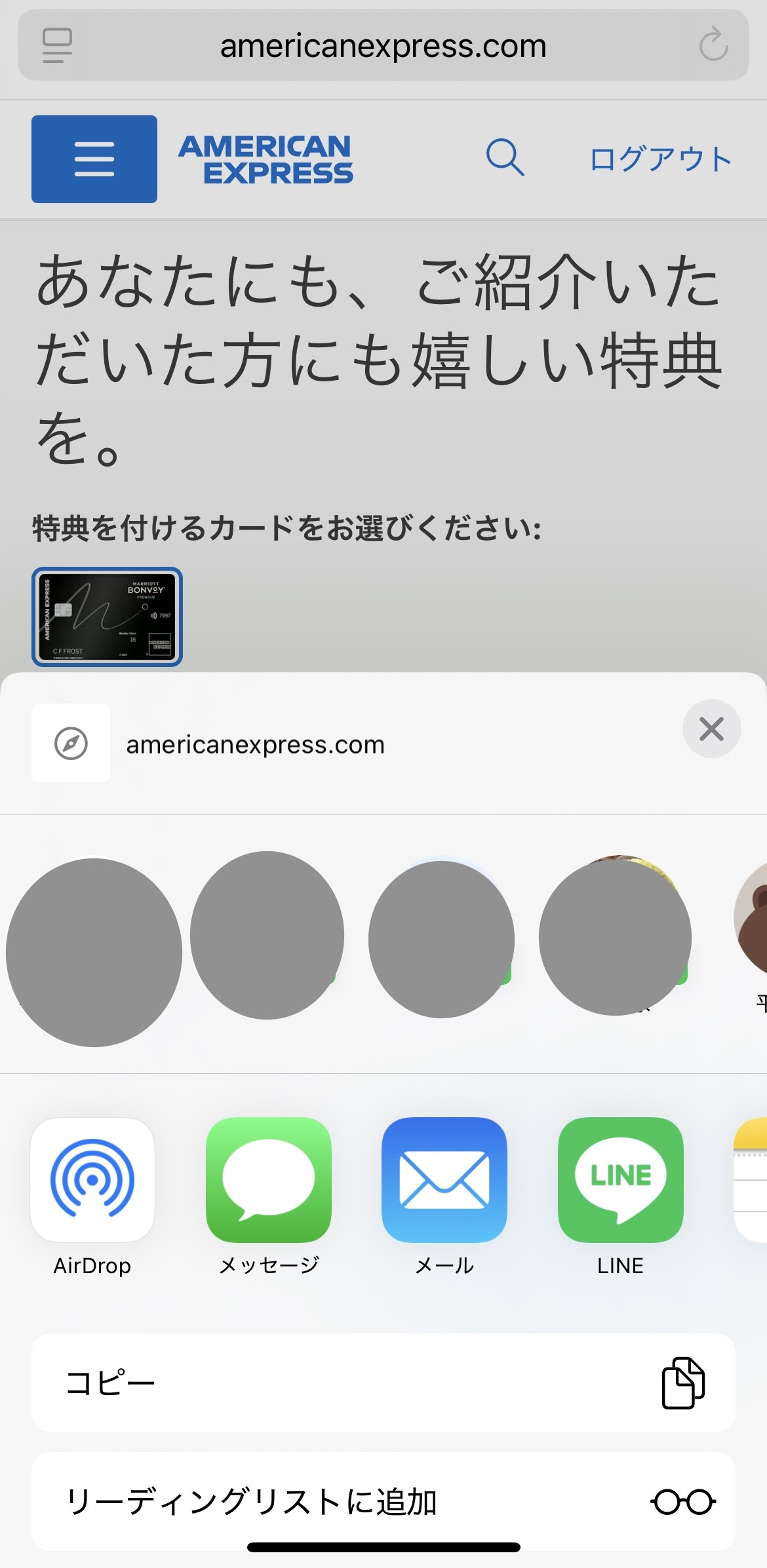Select コピー to copy the link

(383, 1383)
